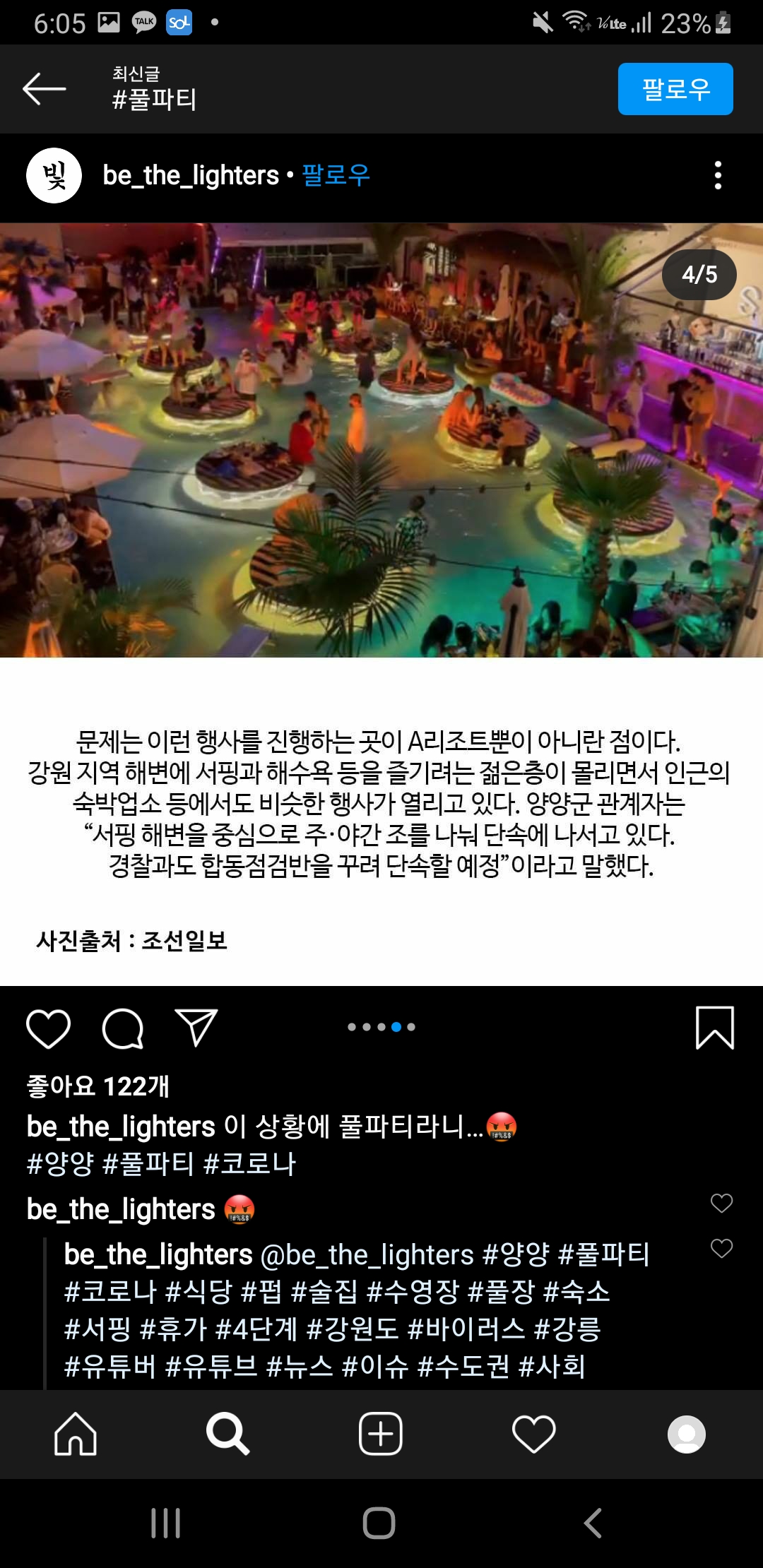This screenshot has width=763, height=1568.
Task: Open your Profile tab
Action: [686, 1434]
